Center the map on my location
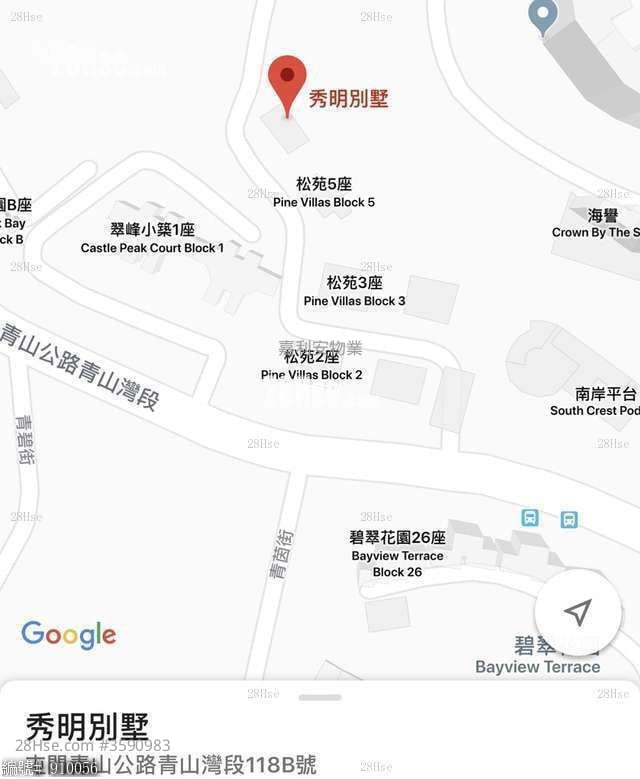 (x=578, y=612)
